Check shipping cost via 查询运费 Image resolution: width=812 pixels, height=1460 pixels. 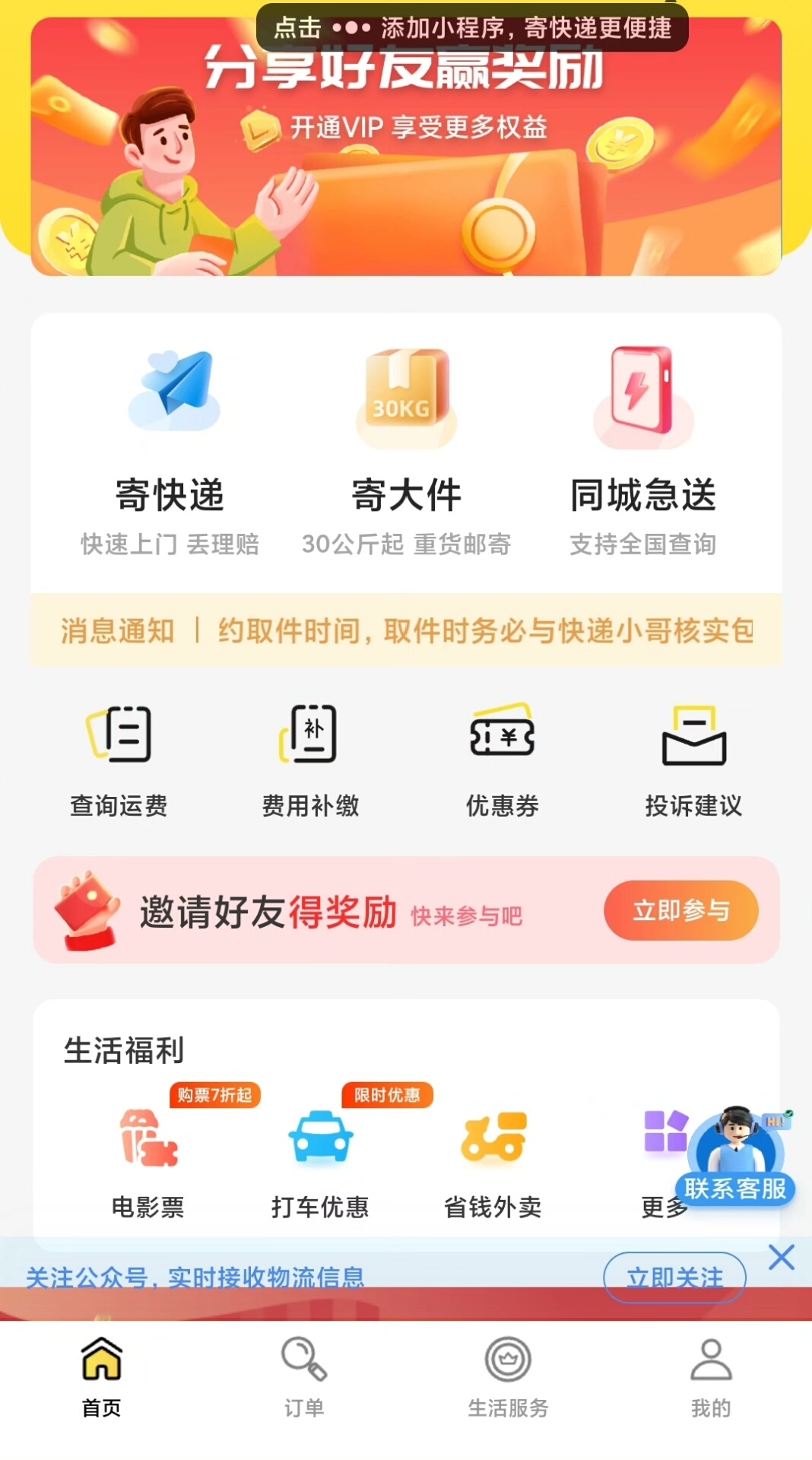pos(119,759)
